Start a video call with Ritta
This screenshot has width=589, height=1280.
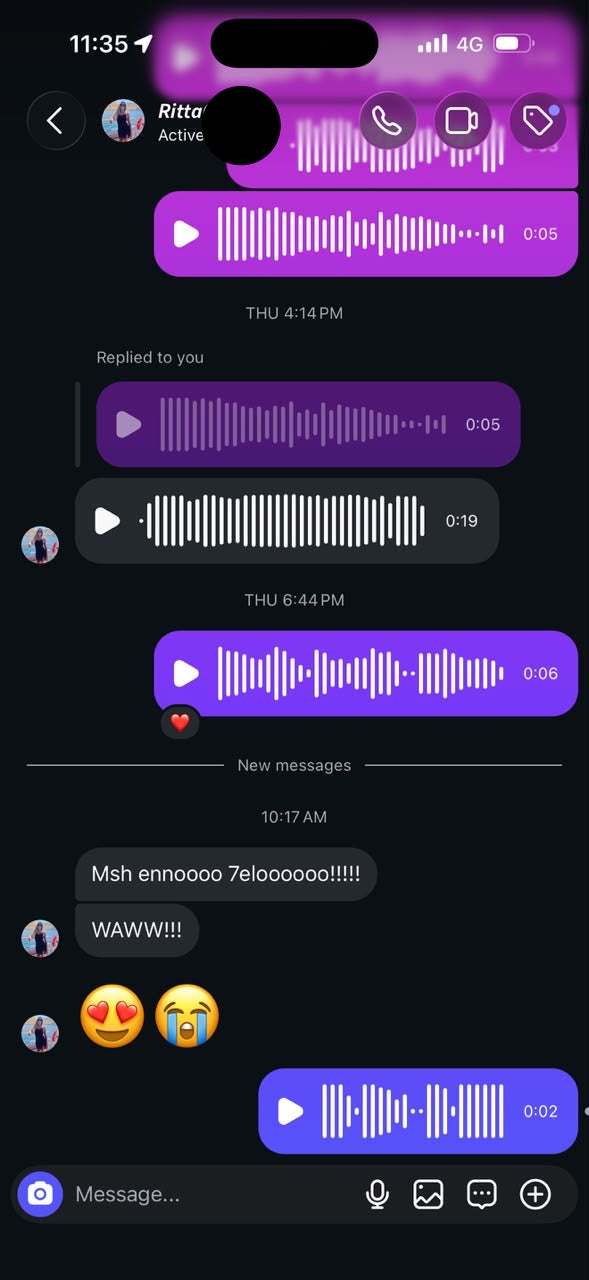point(462,121)
